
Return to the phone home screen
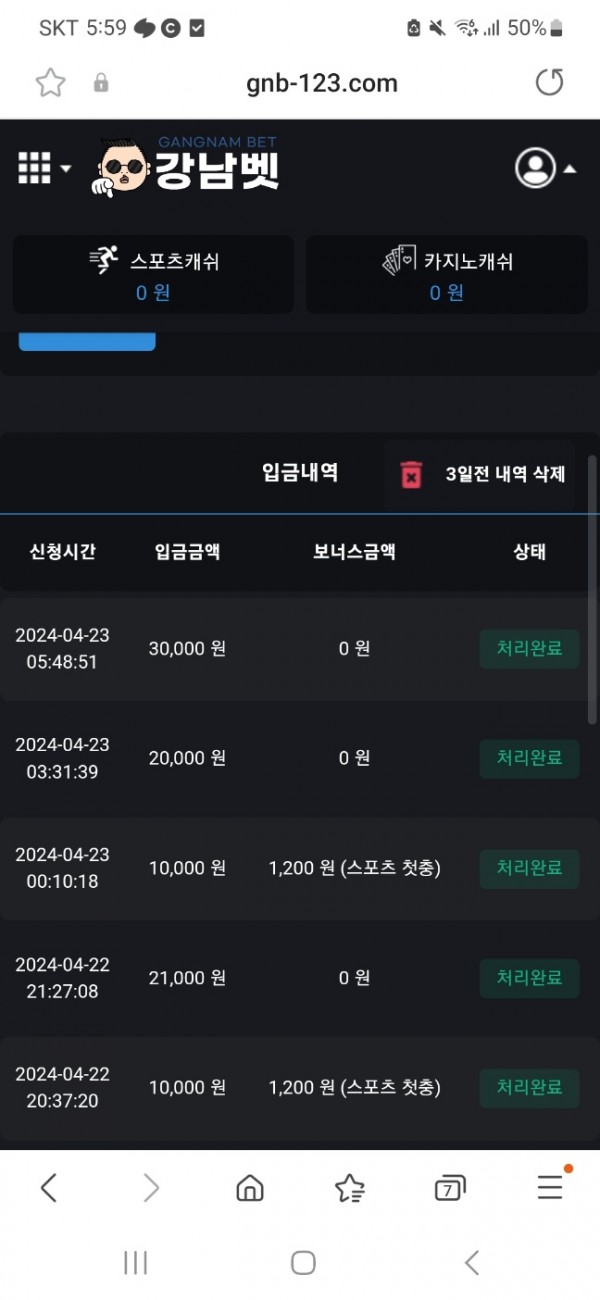coord(303,1263)
